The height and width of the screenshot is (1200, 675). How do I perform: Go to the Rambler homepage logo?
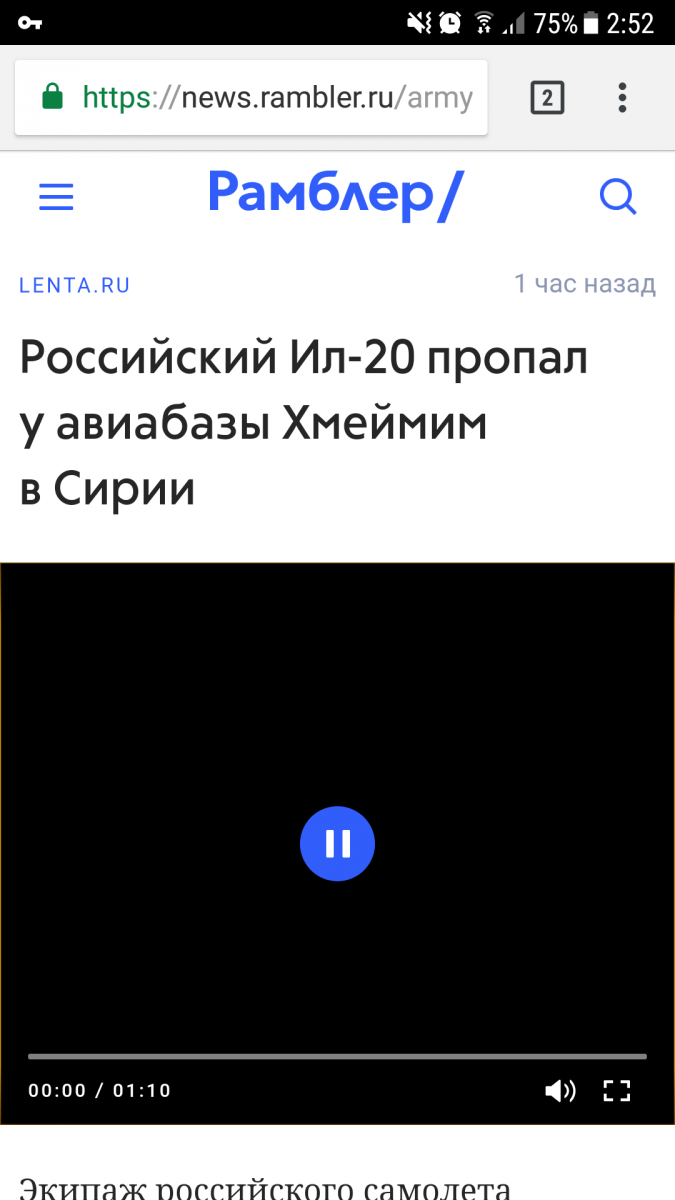tap(337, 195)
